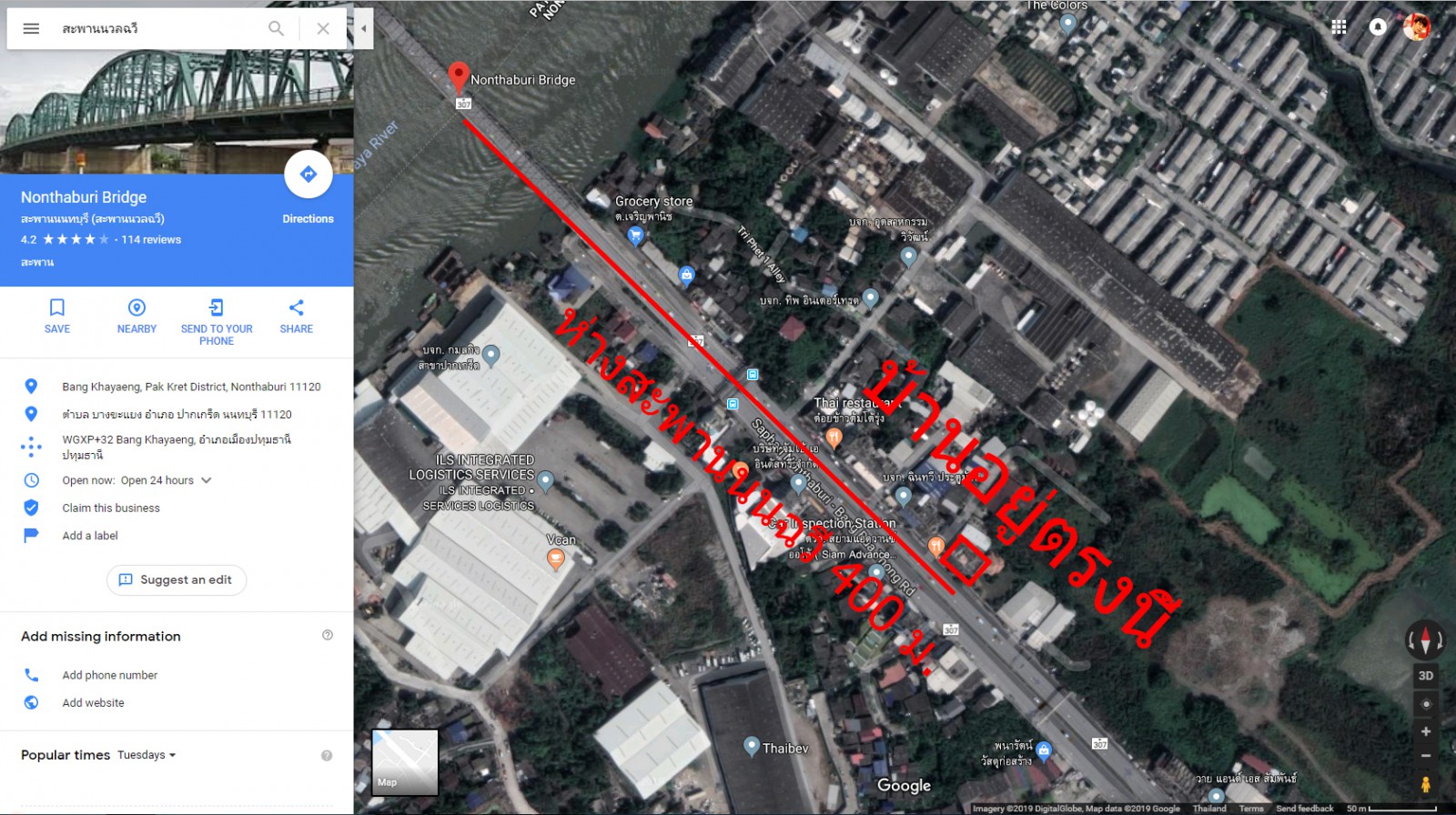Add website
Screen dimensions: 1456x815
[93, 702]
